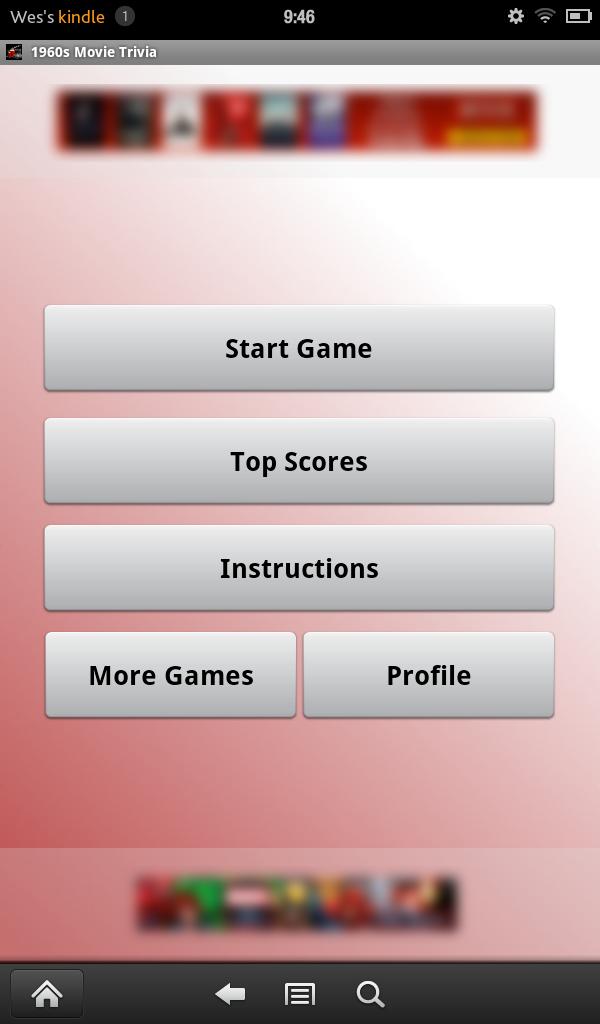The image size is (600, 1024).
Task: Open the Profile screen
Action: click(428, 675)
